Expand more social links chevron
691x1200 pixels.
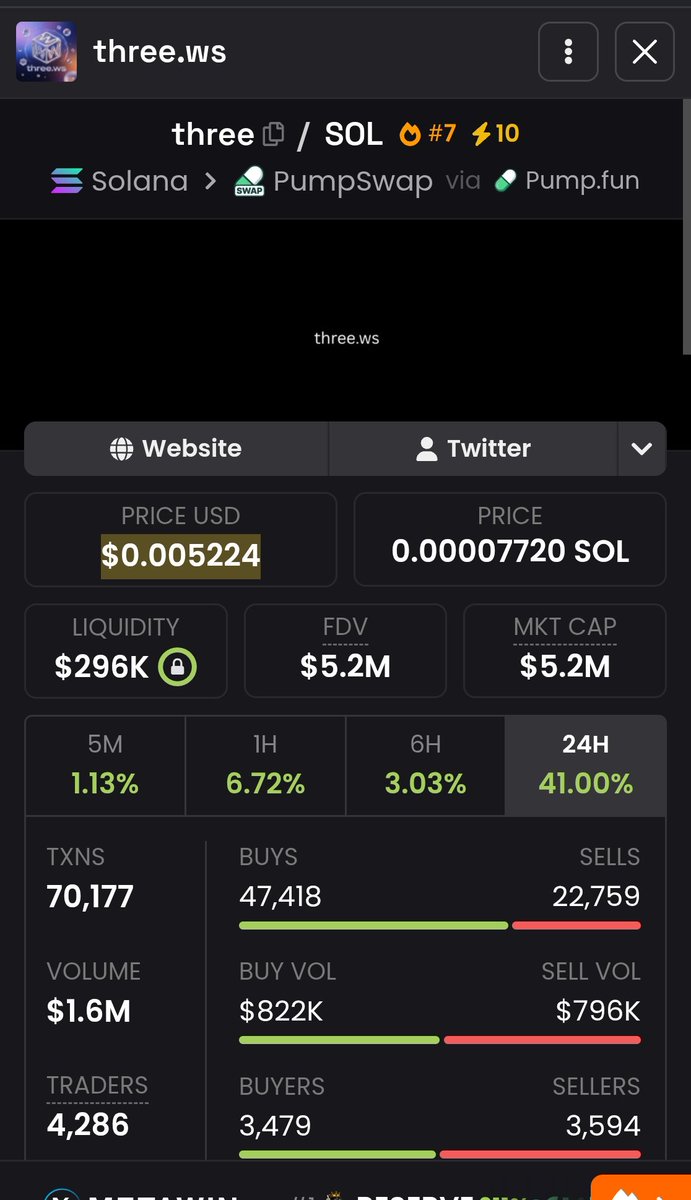(642, 448)
